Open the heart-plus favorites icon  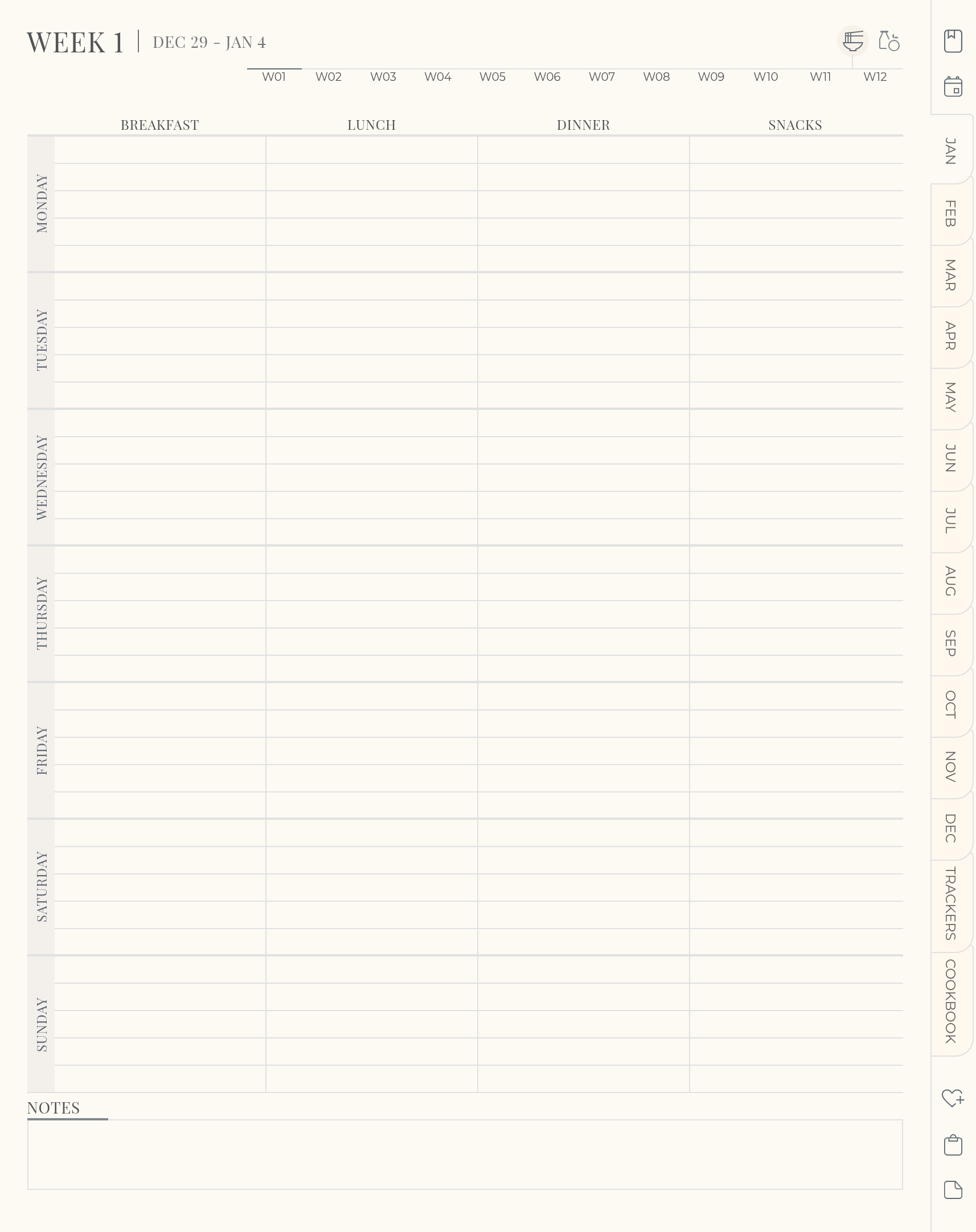click(x=953, y=1098)
